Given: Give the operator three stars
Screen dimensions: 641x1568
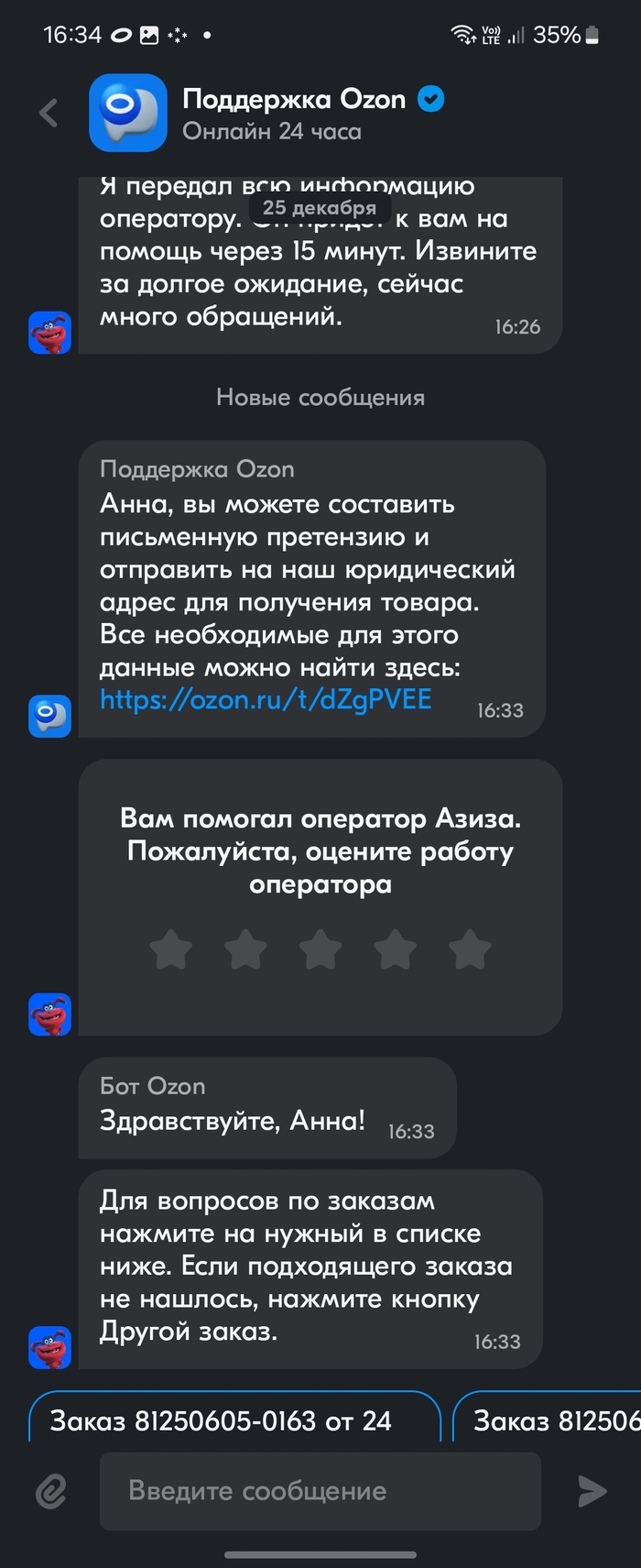Looking at the screenshot, I should click(x=320, y=949).
